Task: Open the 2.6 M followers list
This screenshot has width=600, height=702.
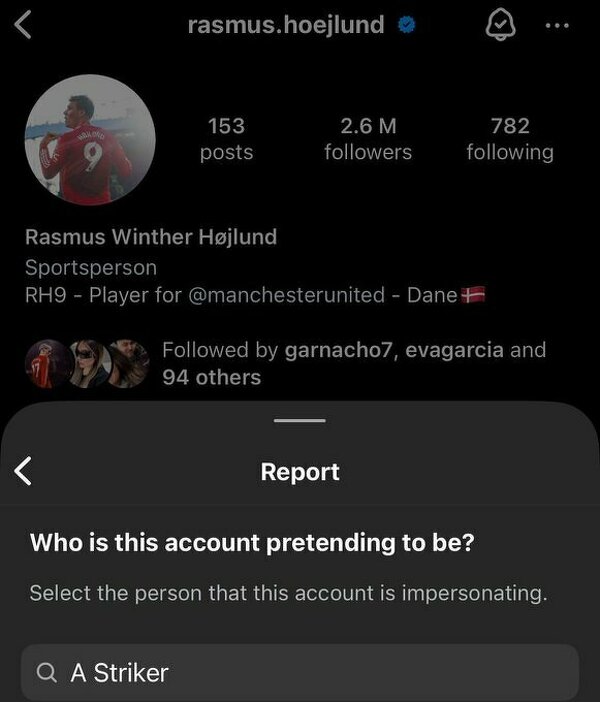Action: coord(368,139)
